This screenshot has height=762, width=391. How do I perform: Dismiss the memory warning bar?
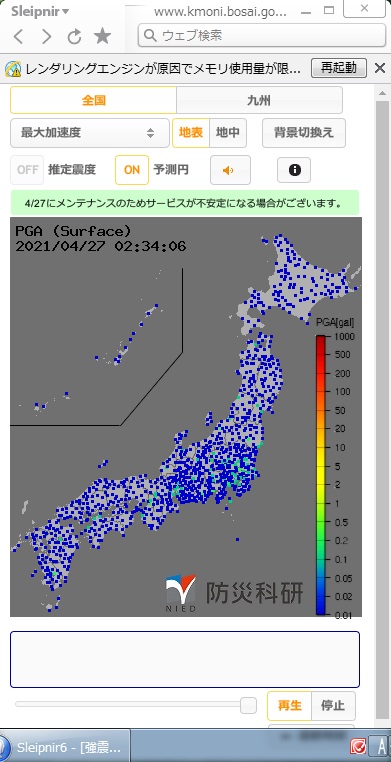coord(379,68)
